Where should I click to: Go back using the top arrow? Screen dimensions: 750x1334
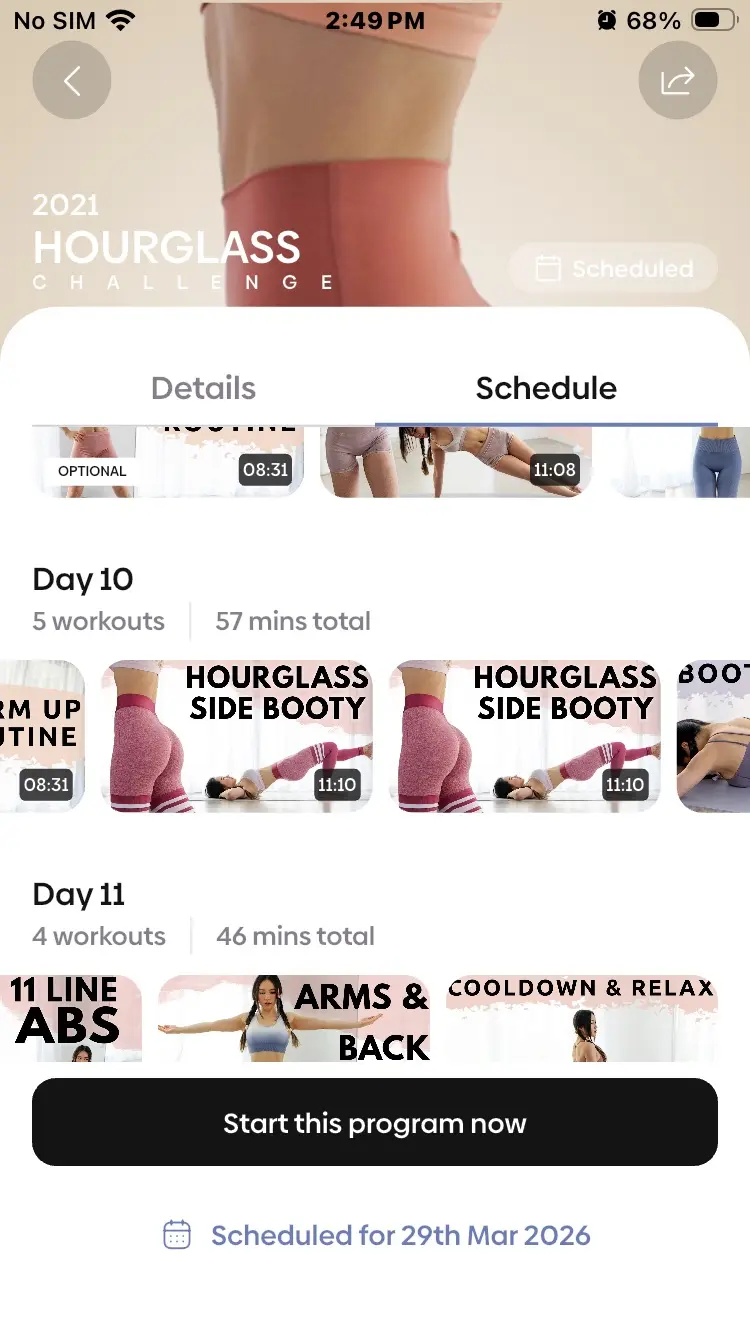click(72, 80)
